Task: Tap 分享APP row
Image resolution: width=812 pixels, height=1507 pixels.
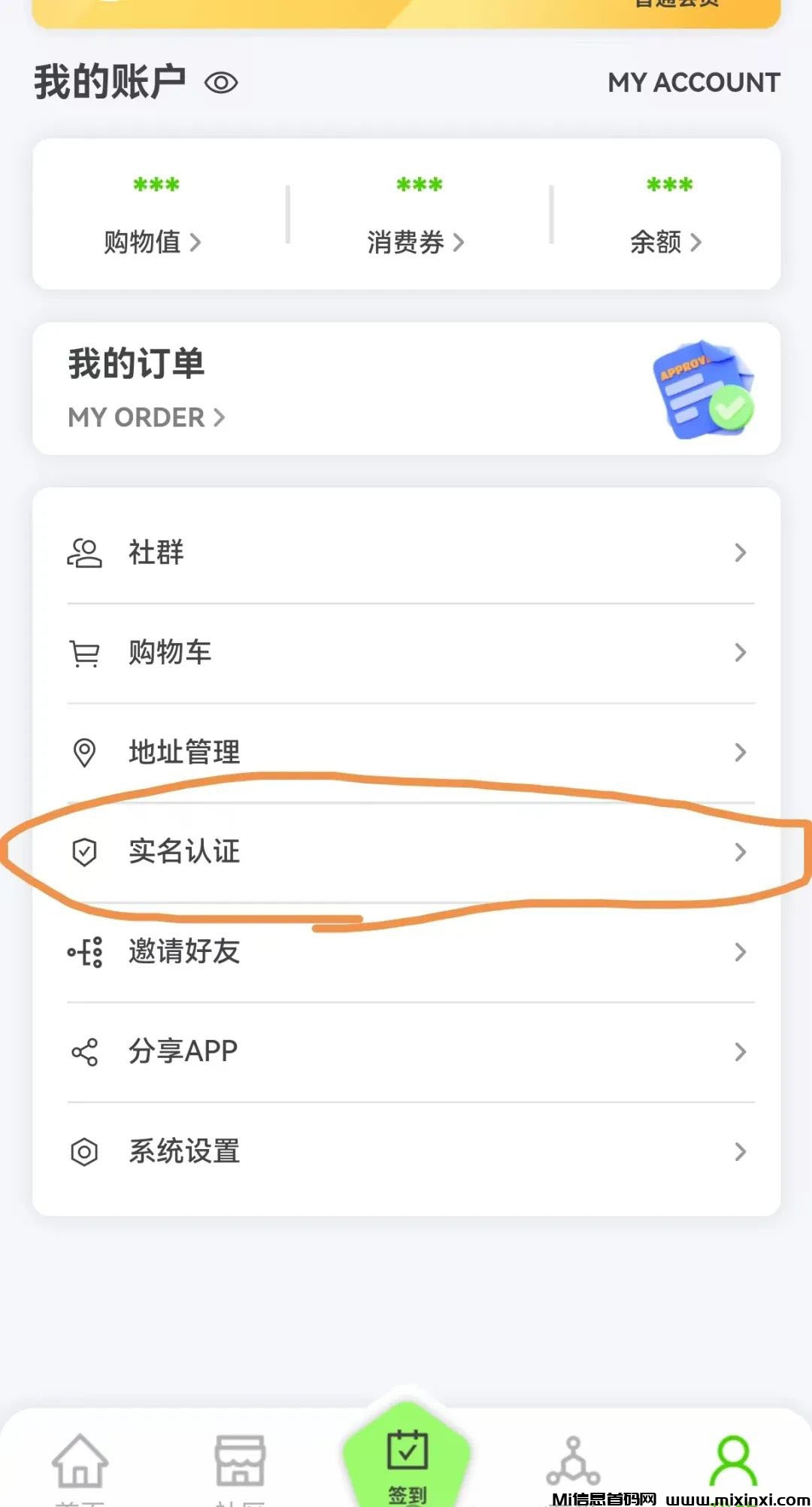Action: [x=406, y=1051]
